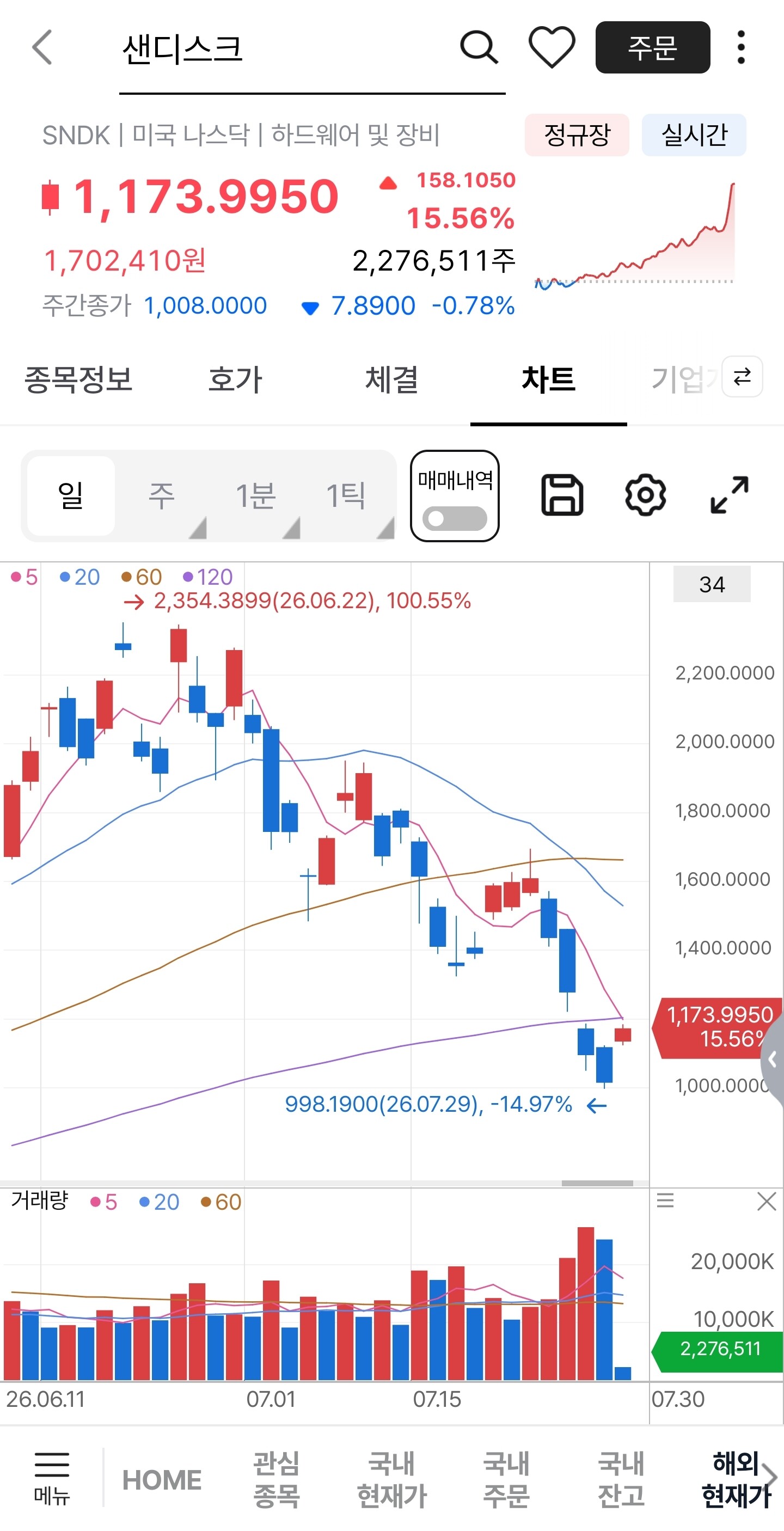Go to HOME in bottom bar

coord(162,1479)
